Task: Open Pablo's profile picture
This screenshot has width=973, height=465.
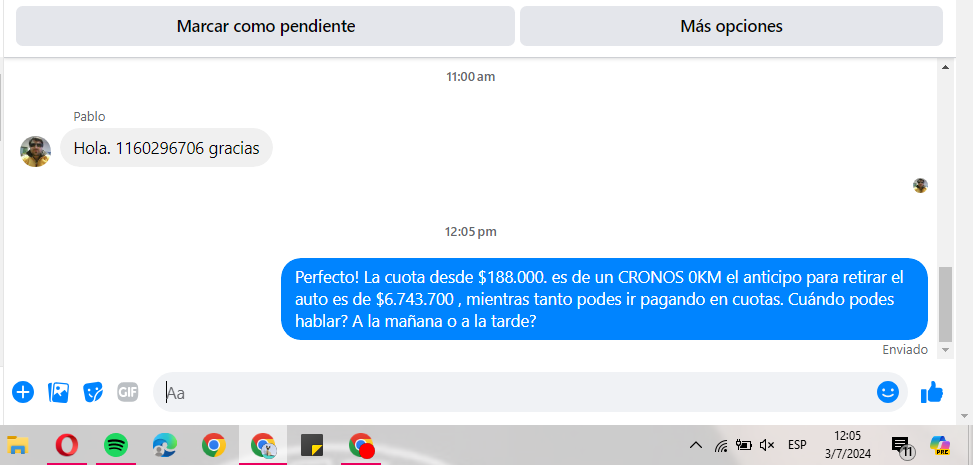Action: 36,151
